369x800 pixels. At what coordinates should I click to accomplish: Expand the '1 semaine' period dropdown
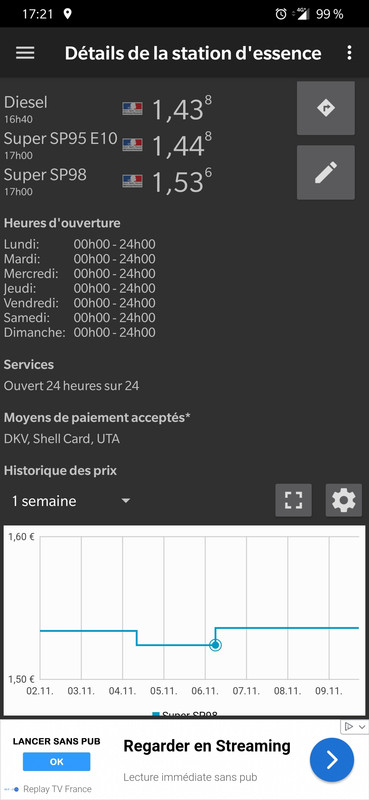pos(71,501)
